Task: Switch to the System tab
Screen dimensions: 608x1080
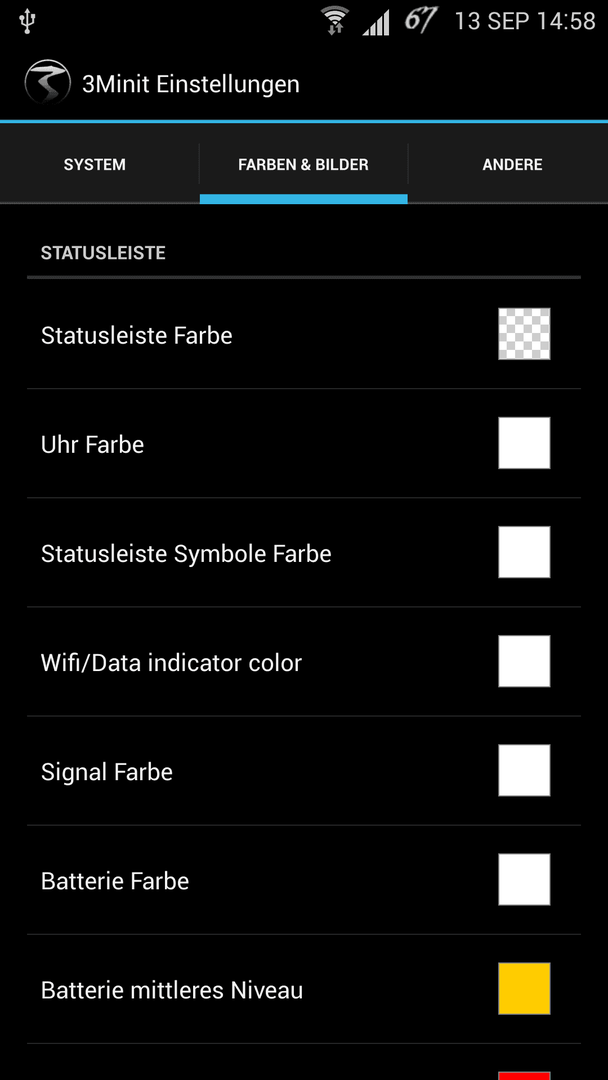Action: tap(95, 165)
